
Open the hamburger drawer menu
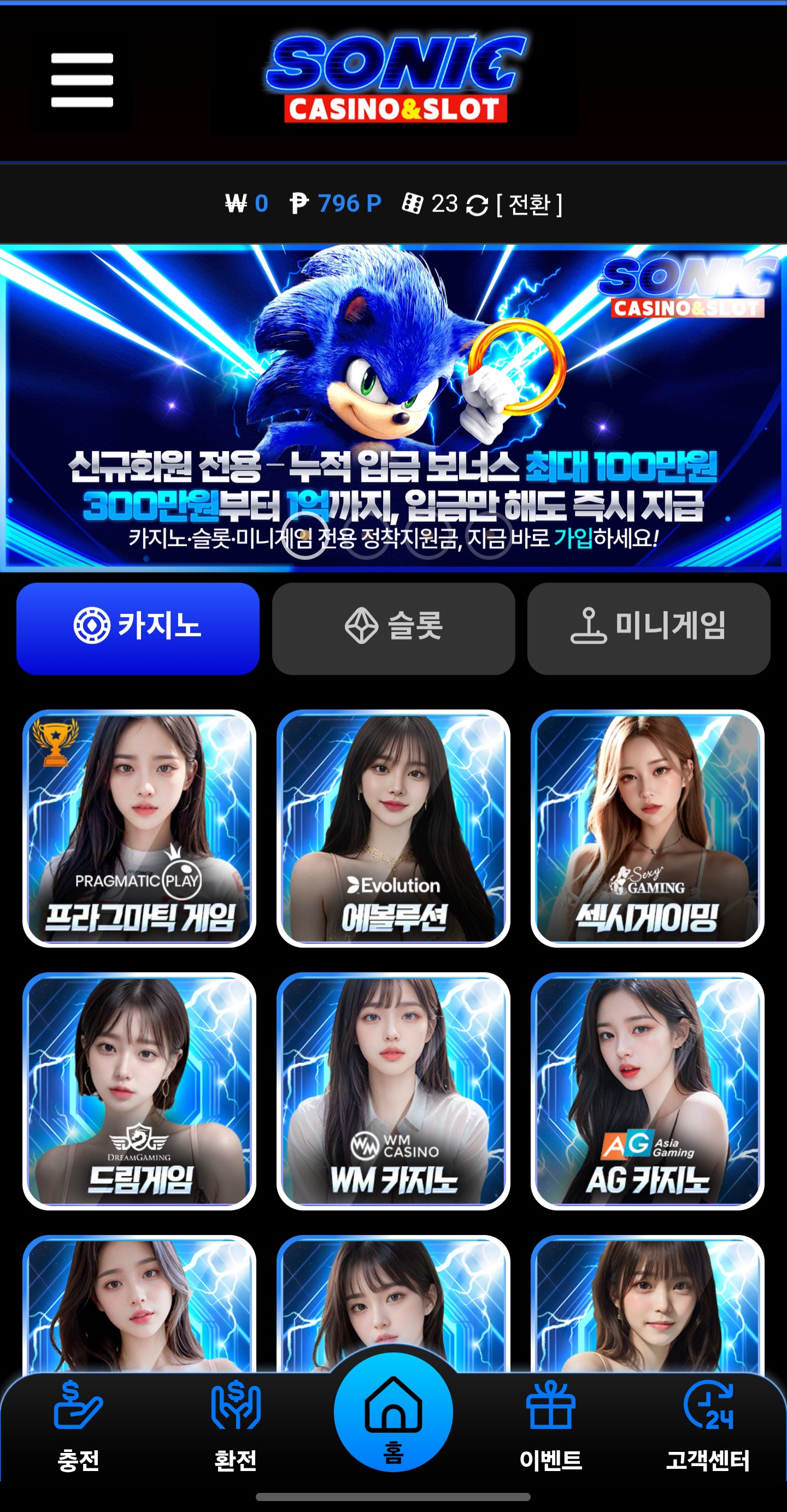[82, 80]
